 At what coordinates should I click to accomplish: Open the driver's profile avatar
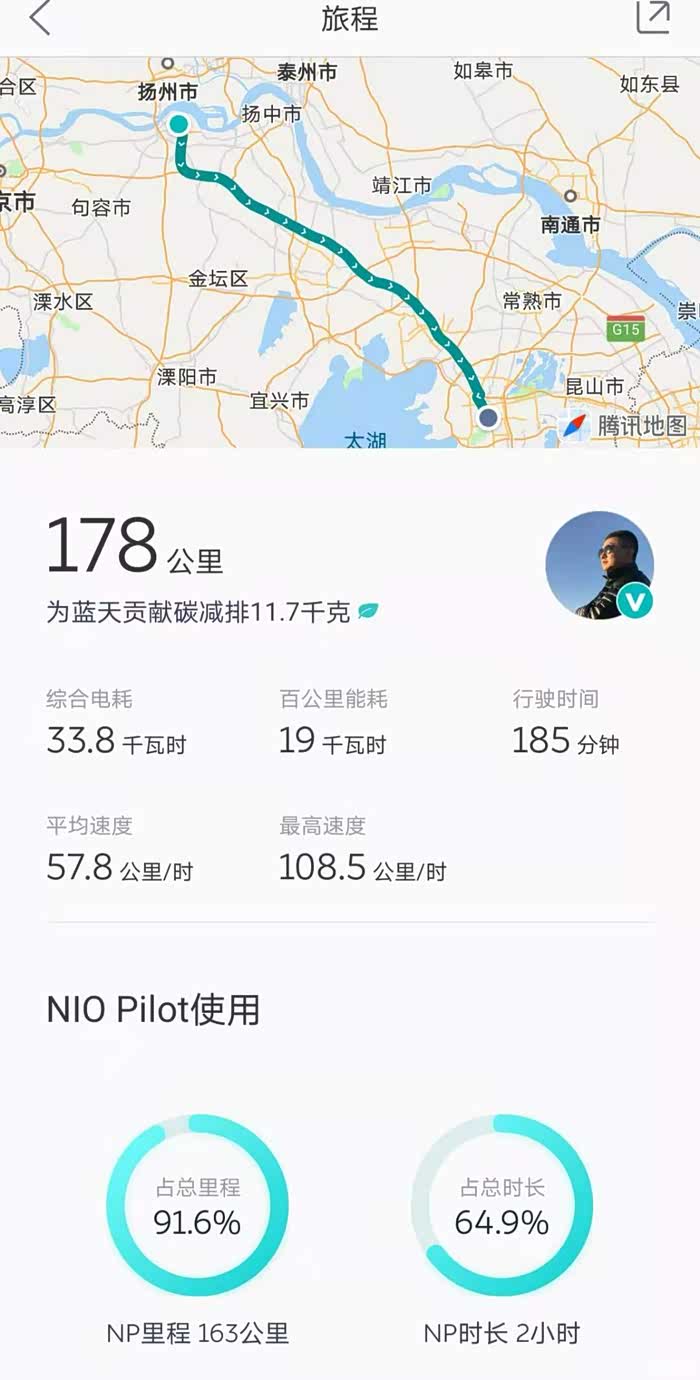pos(599,565)
